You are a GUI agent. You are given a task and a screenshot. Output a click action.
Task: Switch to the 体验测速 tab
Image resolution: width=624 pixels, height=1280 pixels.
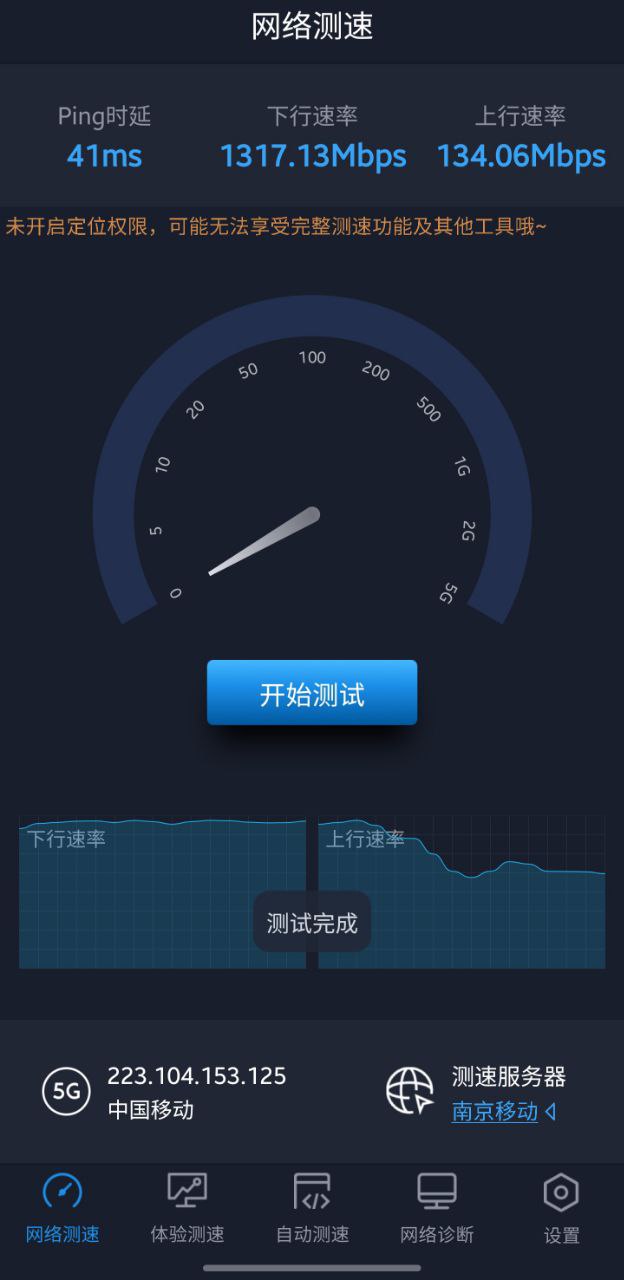[187, 1208]
